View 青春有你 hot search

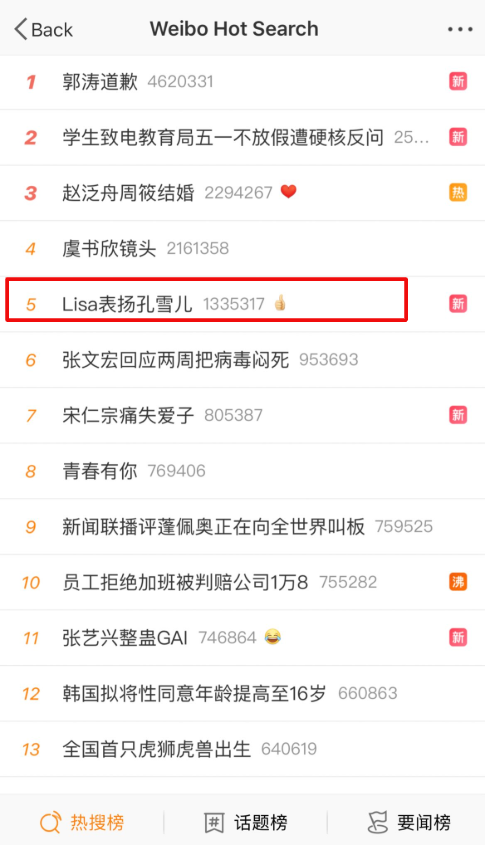242,470
